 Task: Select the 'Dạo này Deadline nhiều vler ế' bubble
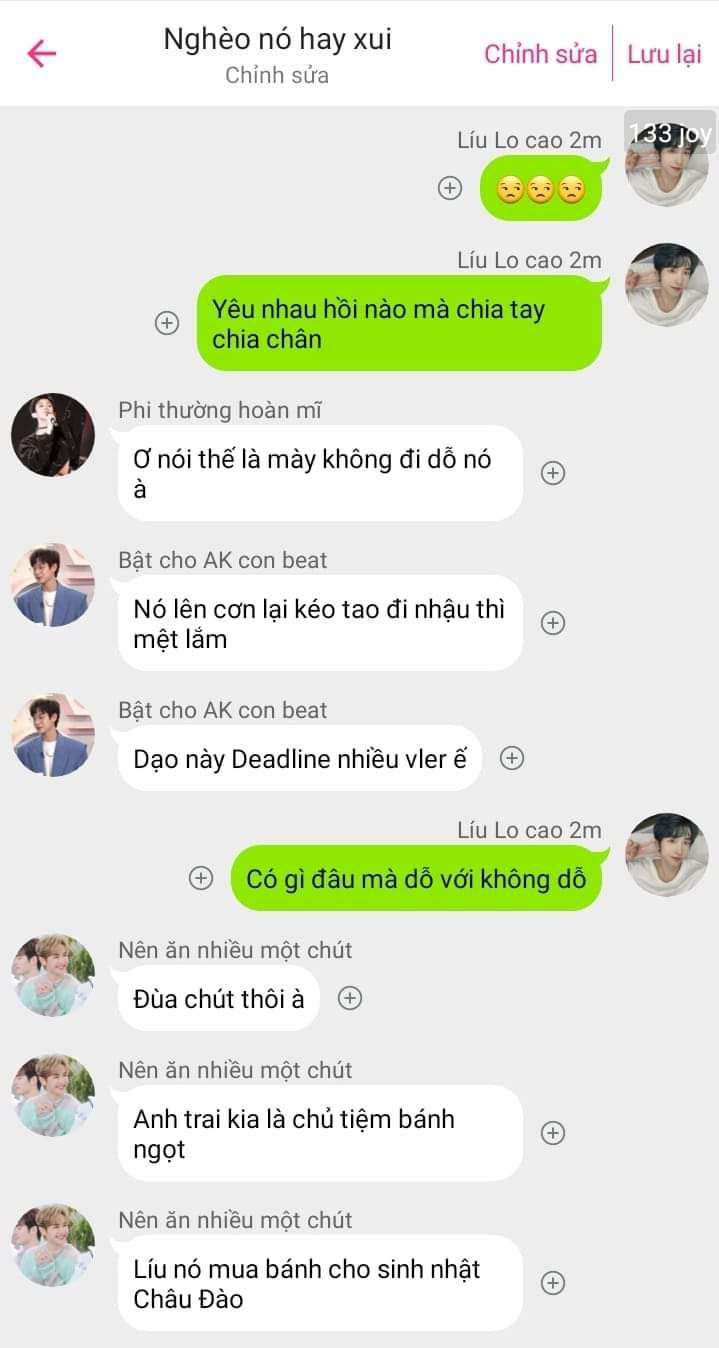pyautogui.click(x=300, y=758)
